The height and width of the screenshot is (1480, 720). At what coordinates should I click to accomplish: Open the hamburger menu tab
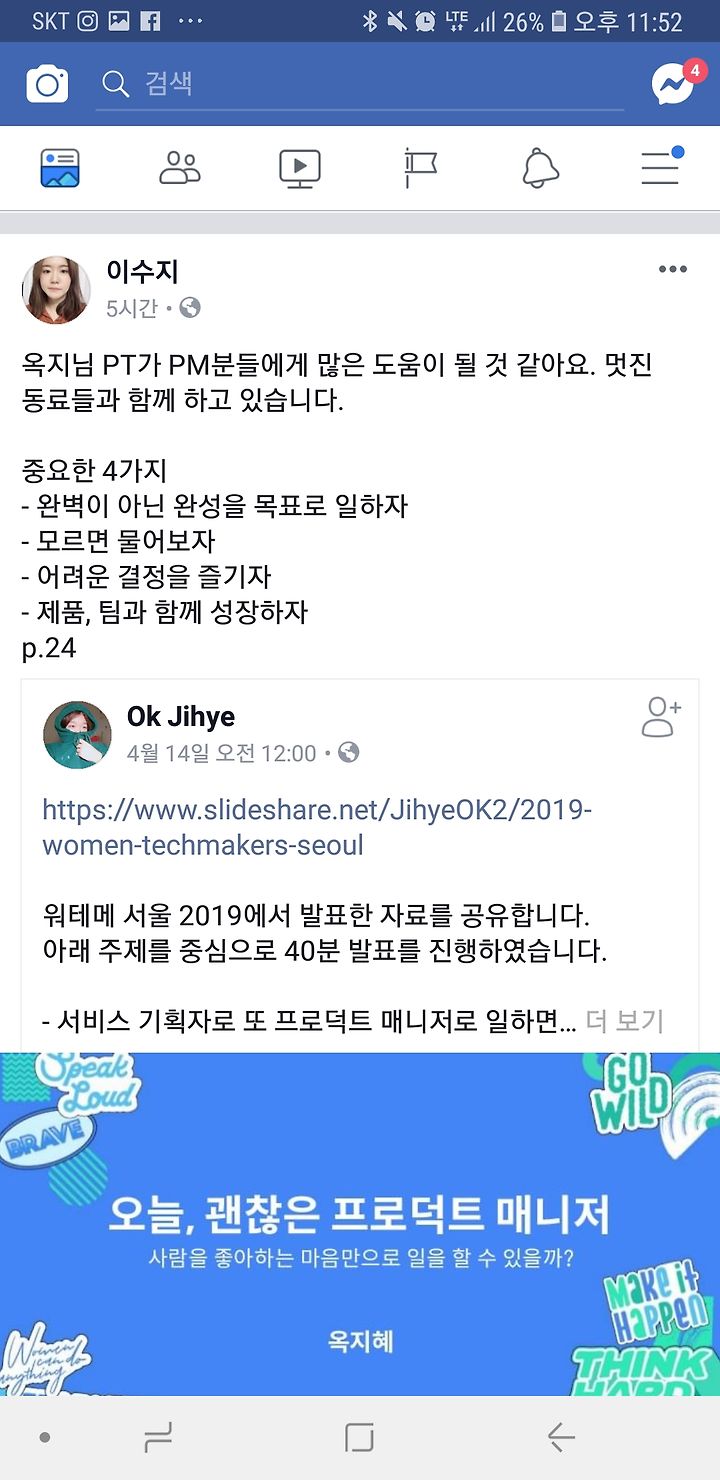[661, 167]
